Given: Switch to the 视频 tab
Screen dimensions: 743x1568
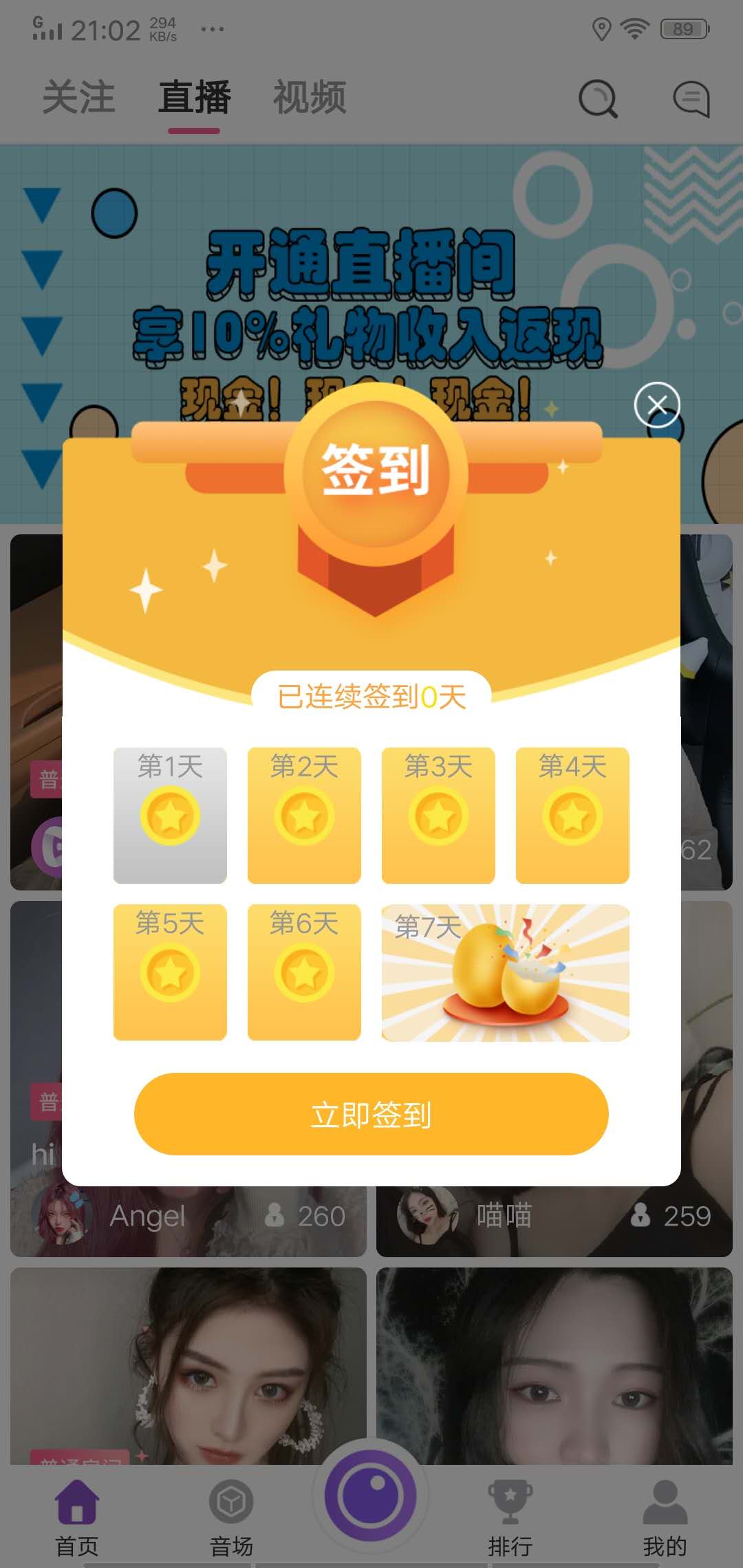Looking at the screenshot, I should 310,96.
